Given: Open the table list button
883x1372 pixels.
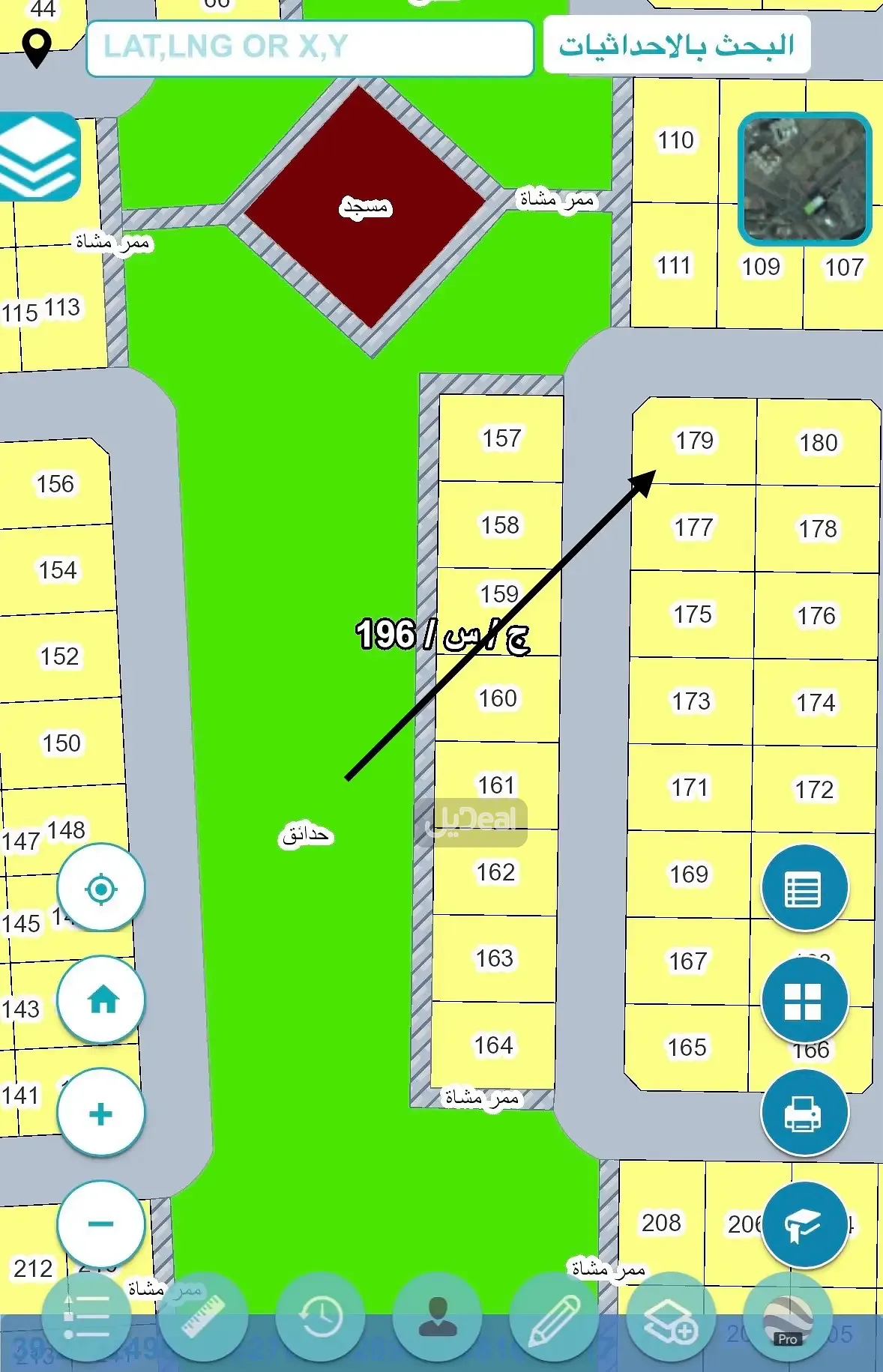Looking at the screenshot, I should (x=804, y=889).
